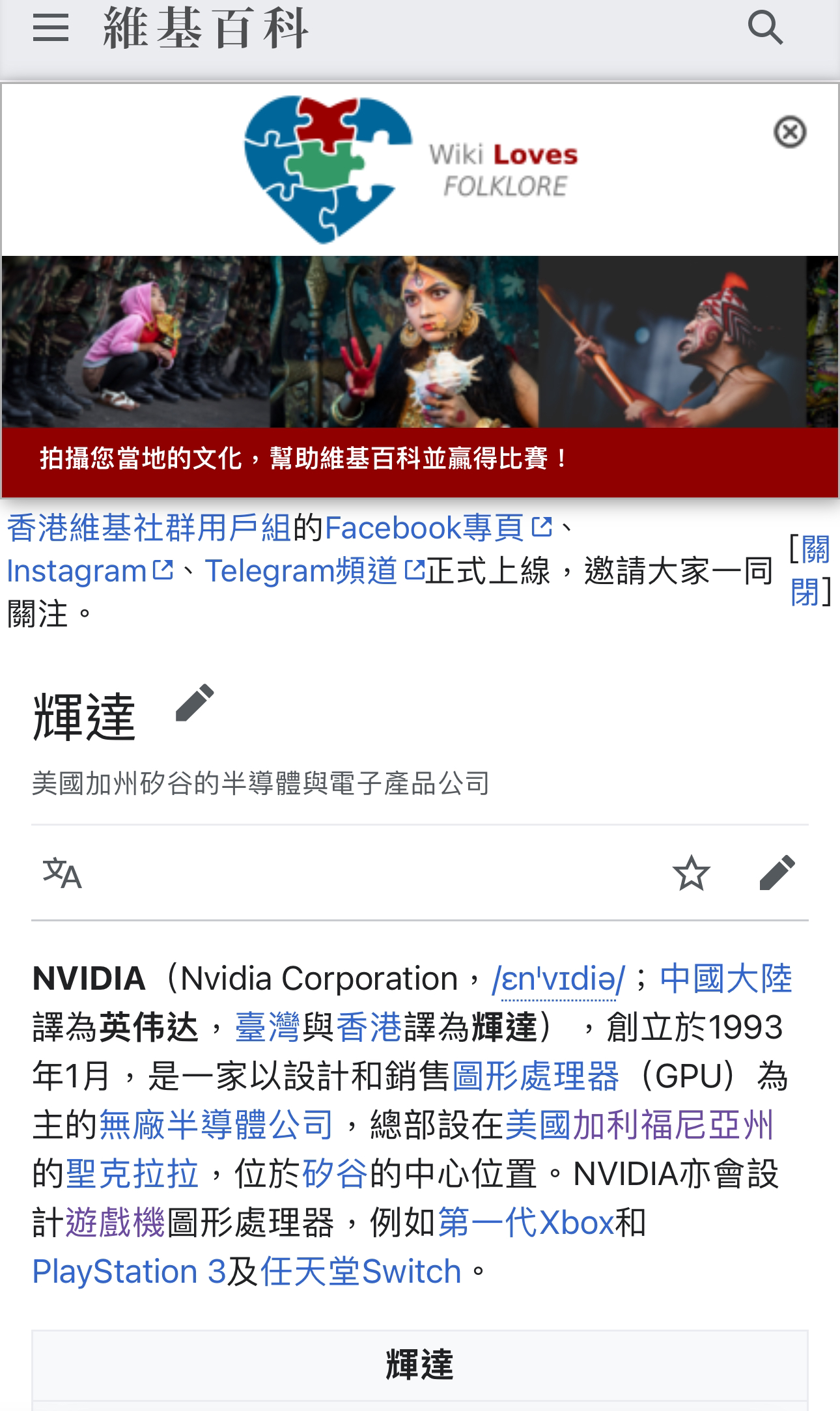
Task: Dismiss the Wiki Loves Folklore banner
Action: pos(789,130)
